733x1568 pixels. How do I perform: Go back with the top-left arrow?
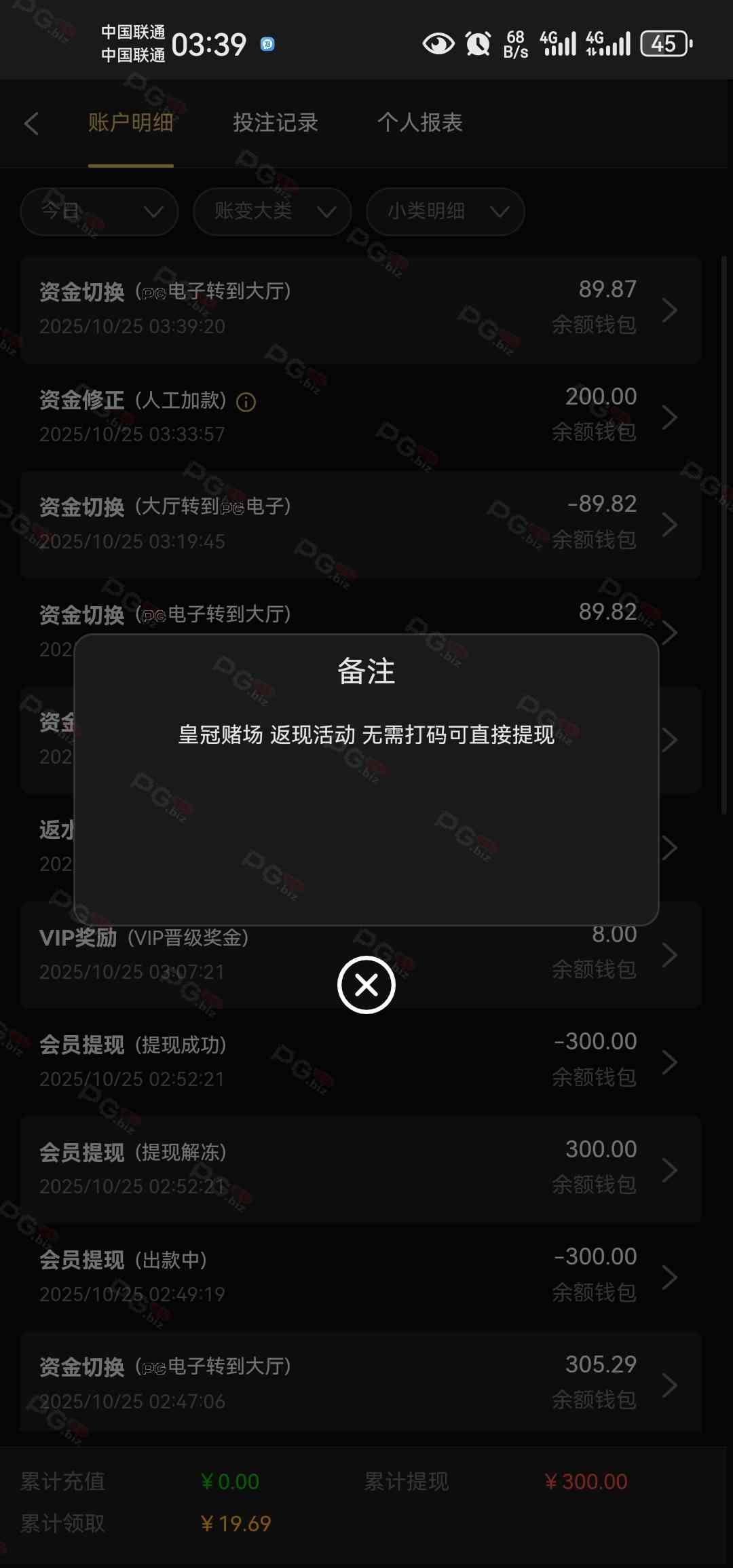point(31,124)
